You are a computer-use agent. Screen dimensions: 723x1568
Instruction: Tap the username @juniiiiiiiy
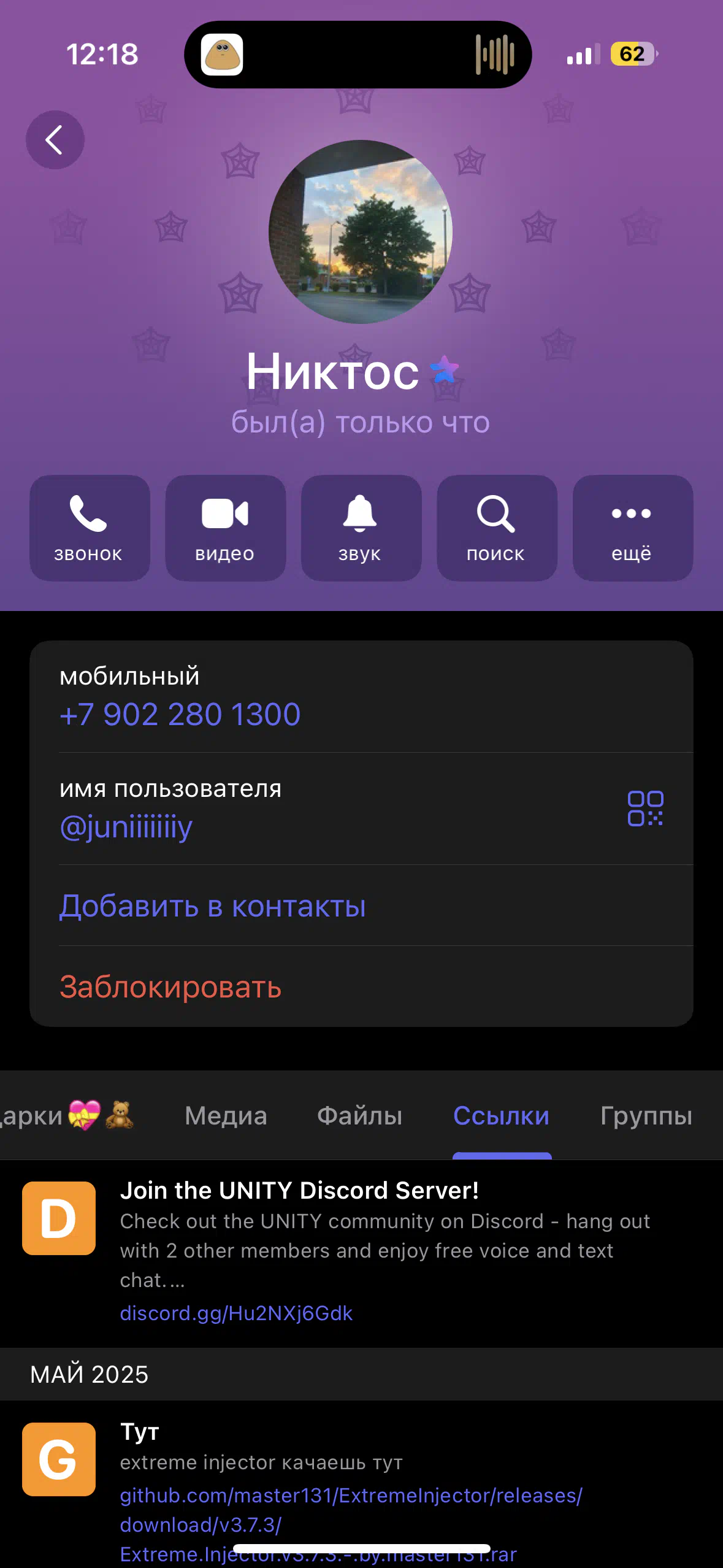tap(126, 827)
